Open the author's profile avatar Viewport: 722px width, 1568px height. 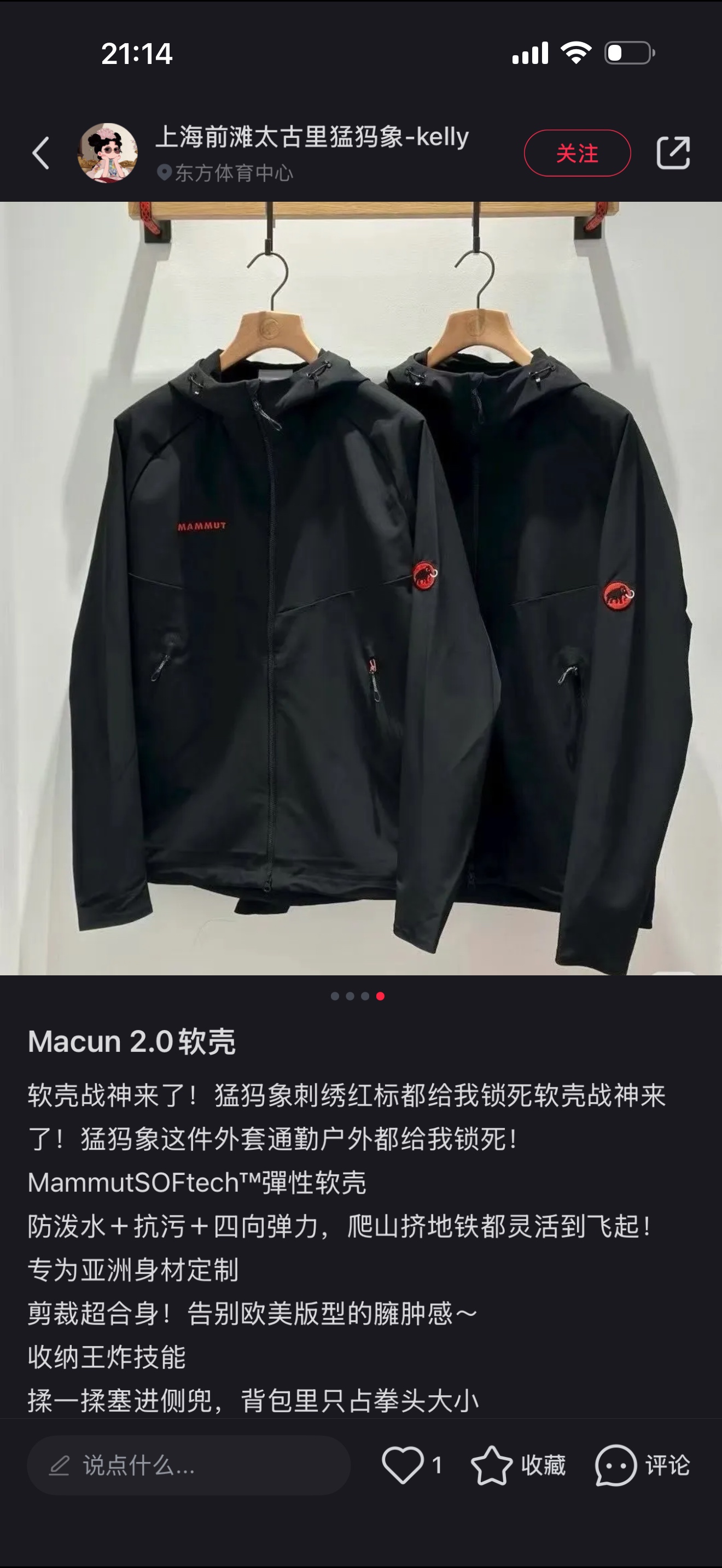(108, 153)
